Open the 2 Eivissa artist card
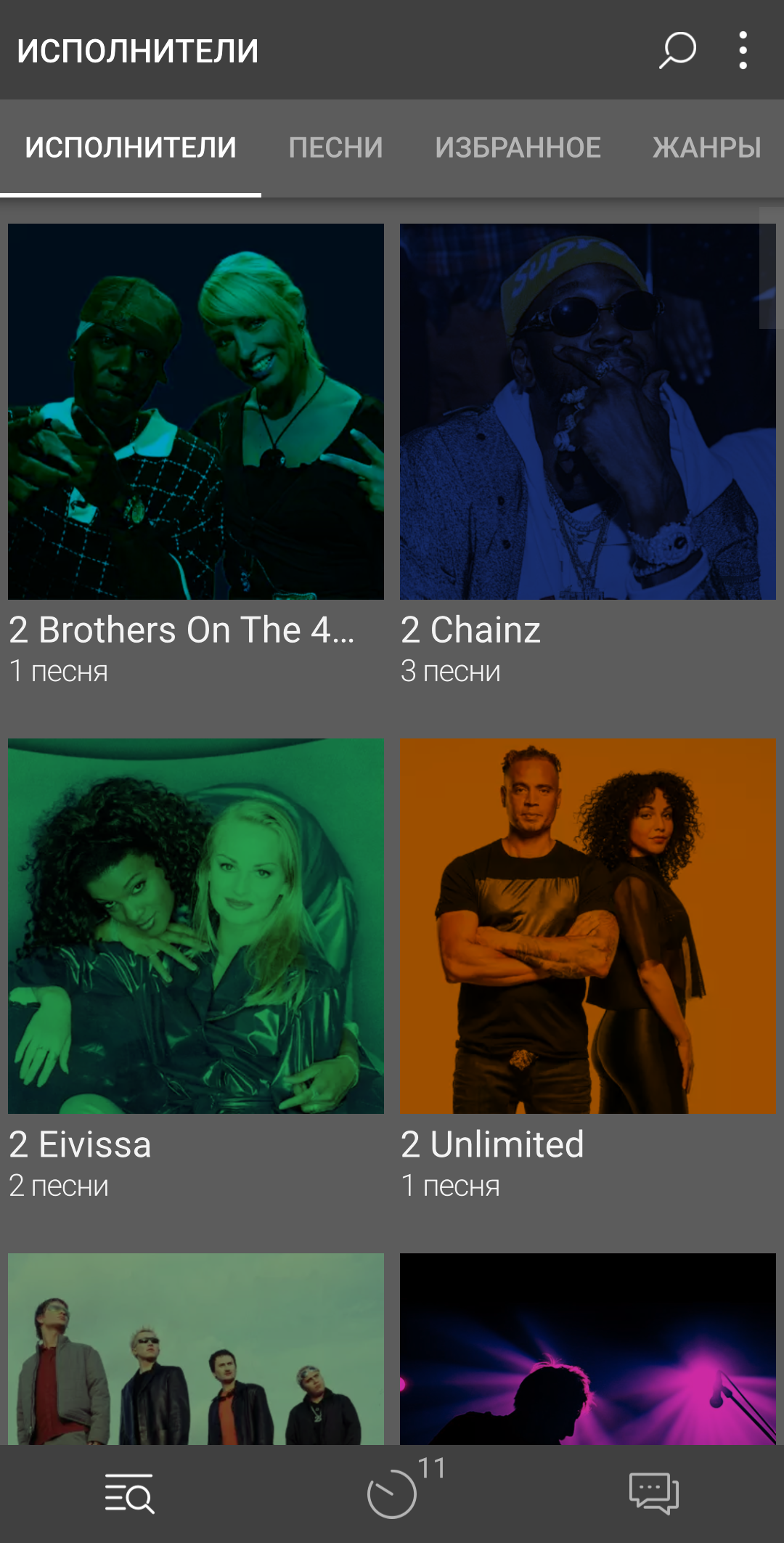Viewport: 784px width, 1543px height. pos(196,971)
